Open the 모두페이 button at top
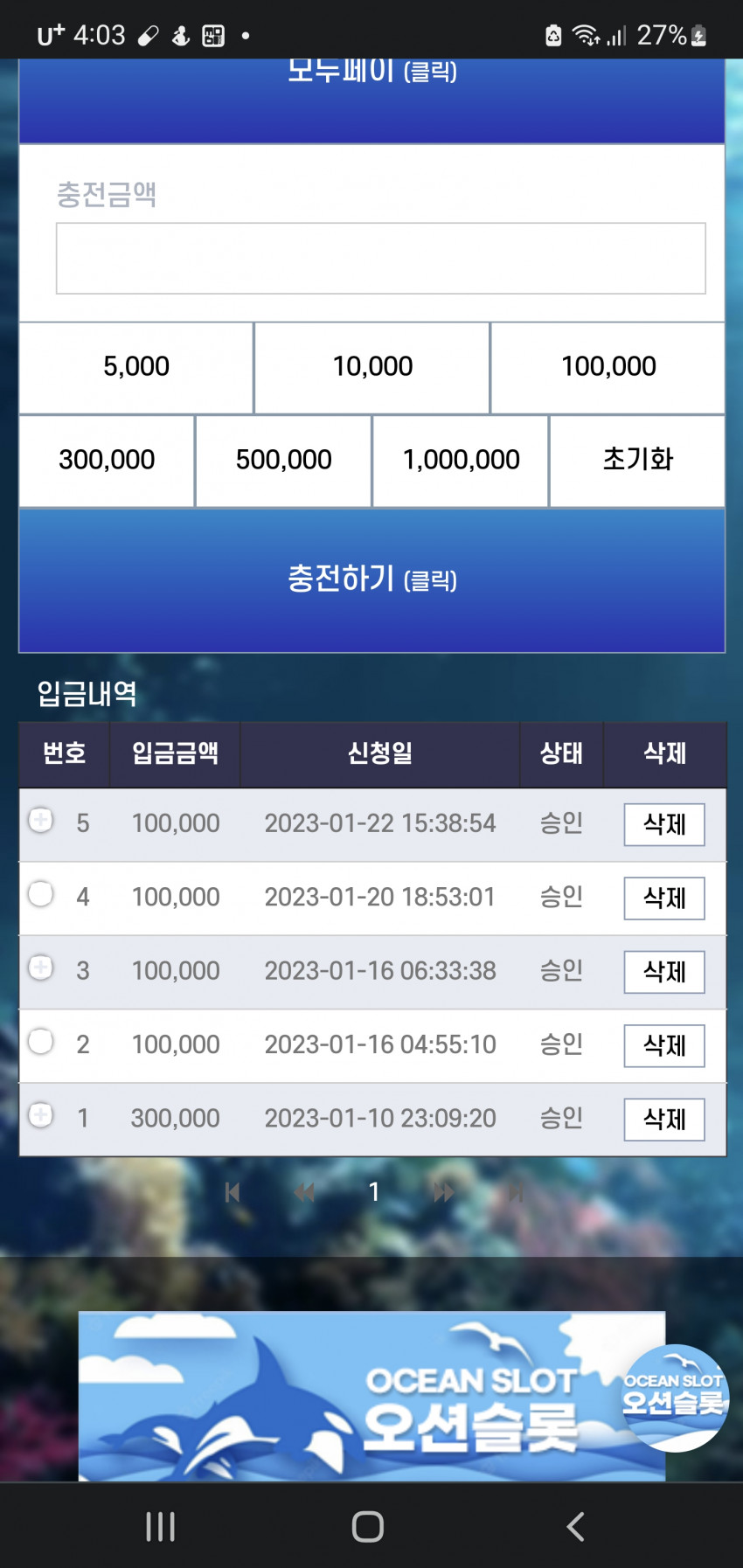This screenshot has width=743, height=1568. [x=372, y=96]
